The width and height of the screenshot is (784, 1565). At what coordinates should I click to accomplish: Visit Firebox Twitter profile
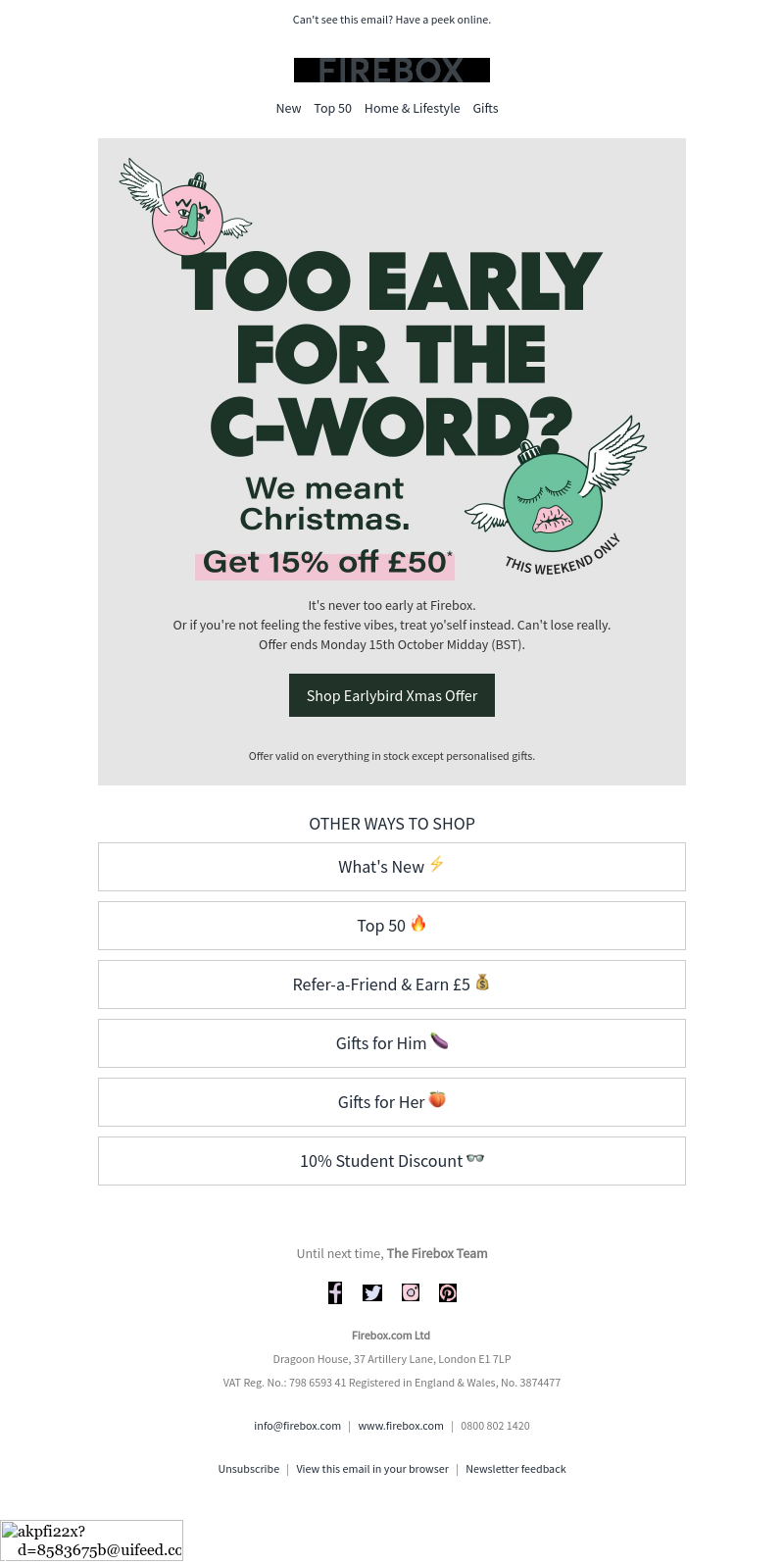(372, 1292)
